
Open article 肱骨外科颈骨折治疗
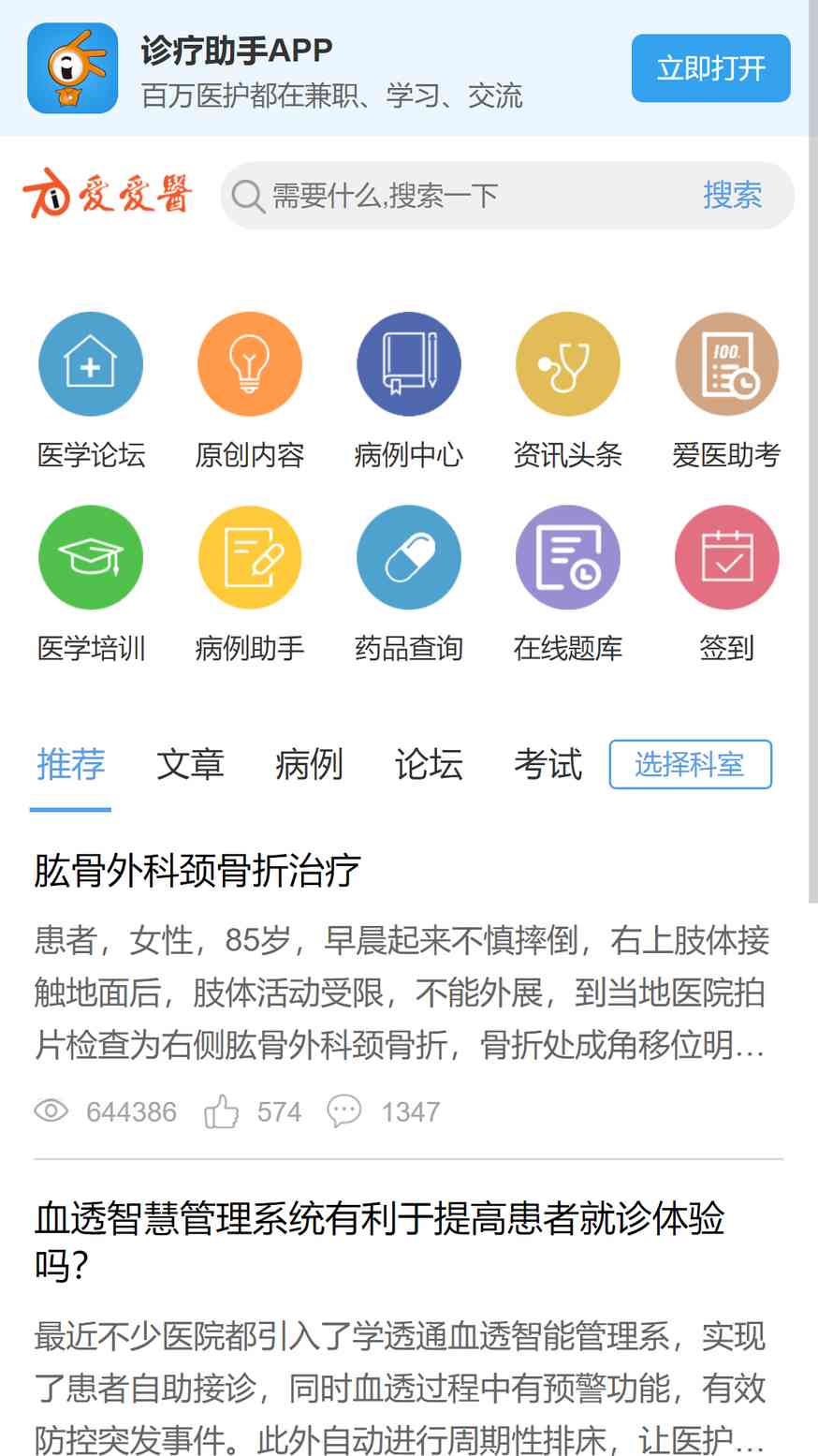point(197,871)
